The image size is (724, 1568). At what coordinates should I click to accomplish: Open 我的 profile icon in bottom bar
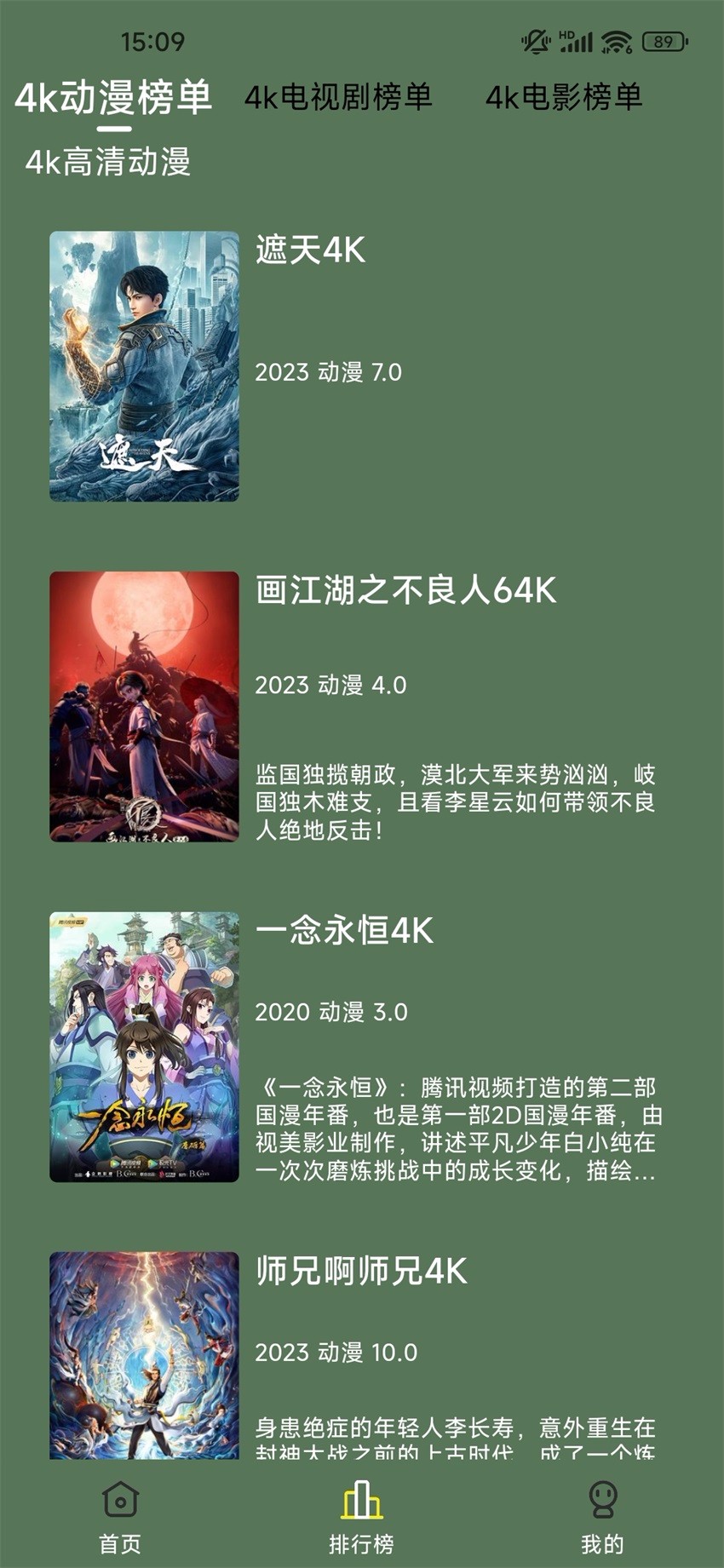click(x=604, y=1501)
